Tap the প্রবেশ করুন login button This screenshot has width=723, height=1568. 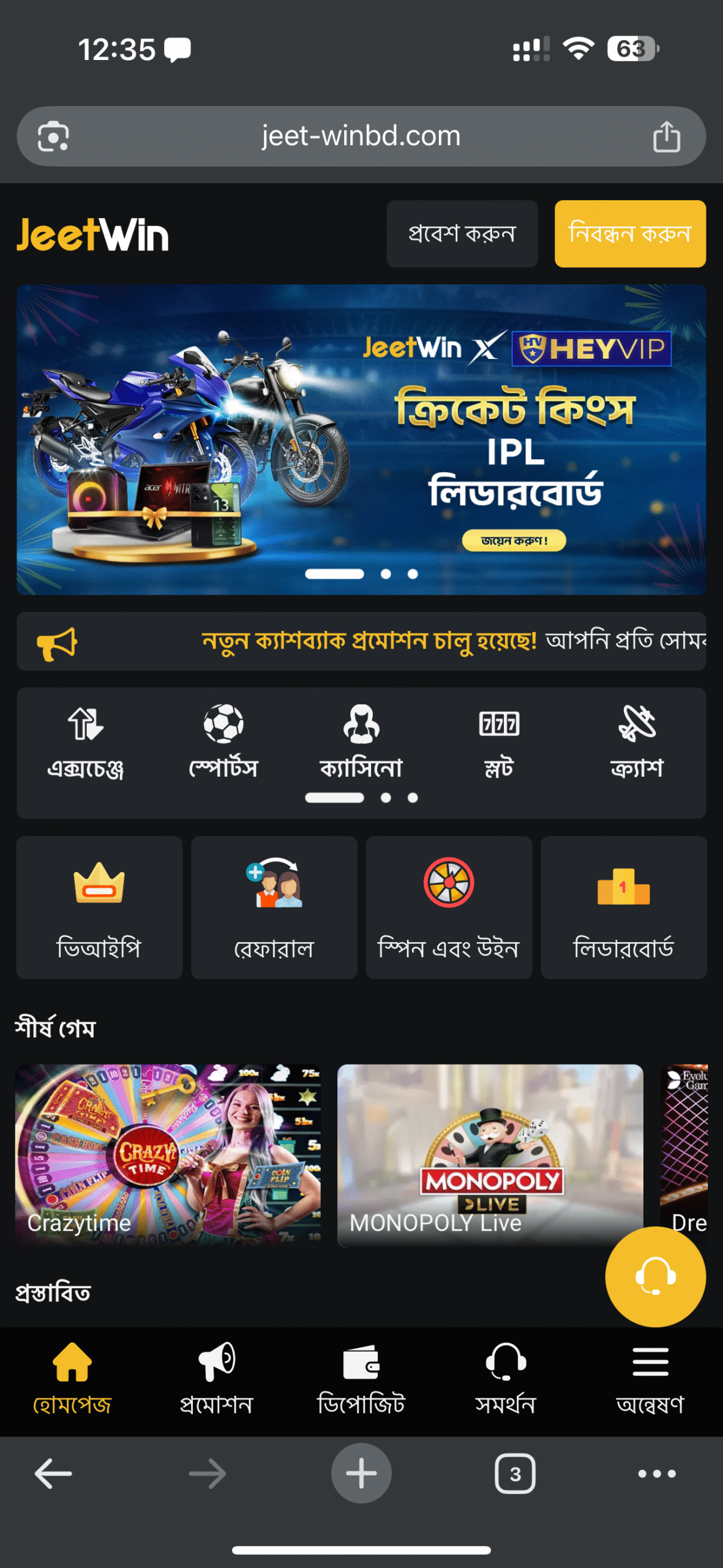point(462,234)
